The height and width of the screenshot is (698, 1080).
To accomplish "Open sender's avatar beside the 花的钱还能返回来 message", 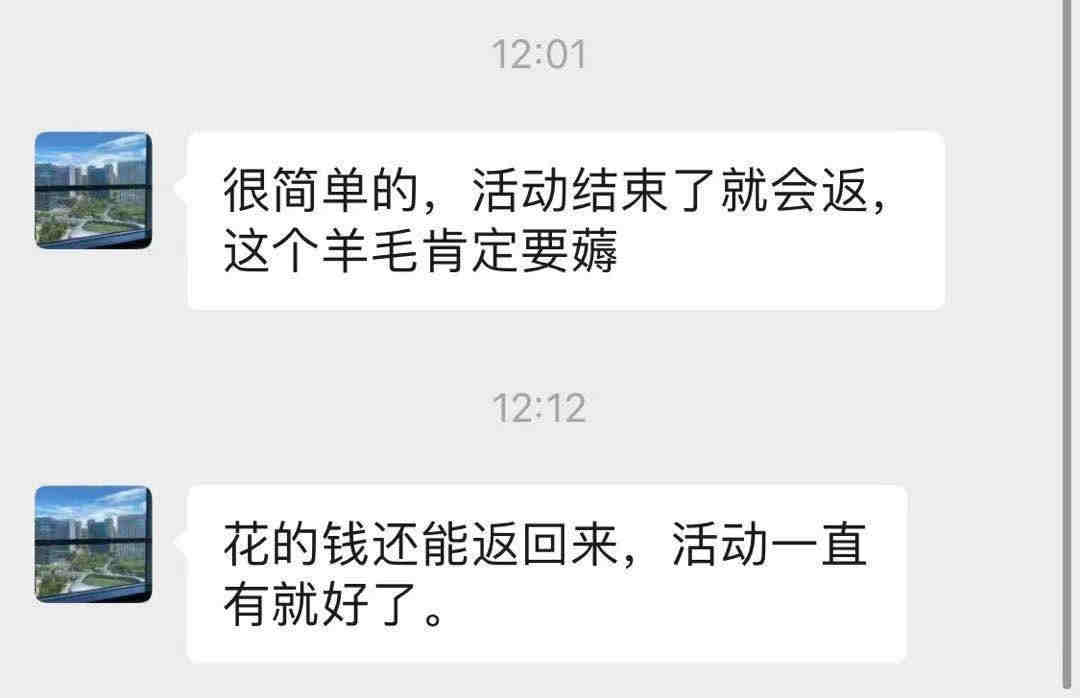I will [x=94, y=544].
